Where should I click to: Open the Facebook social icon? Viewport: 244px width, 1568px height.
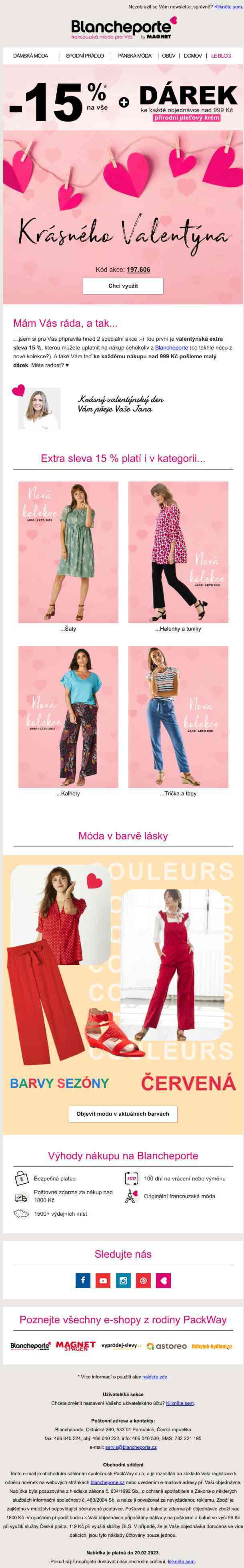83,1280
